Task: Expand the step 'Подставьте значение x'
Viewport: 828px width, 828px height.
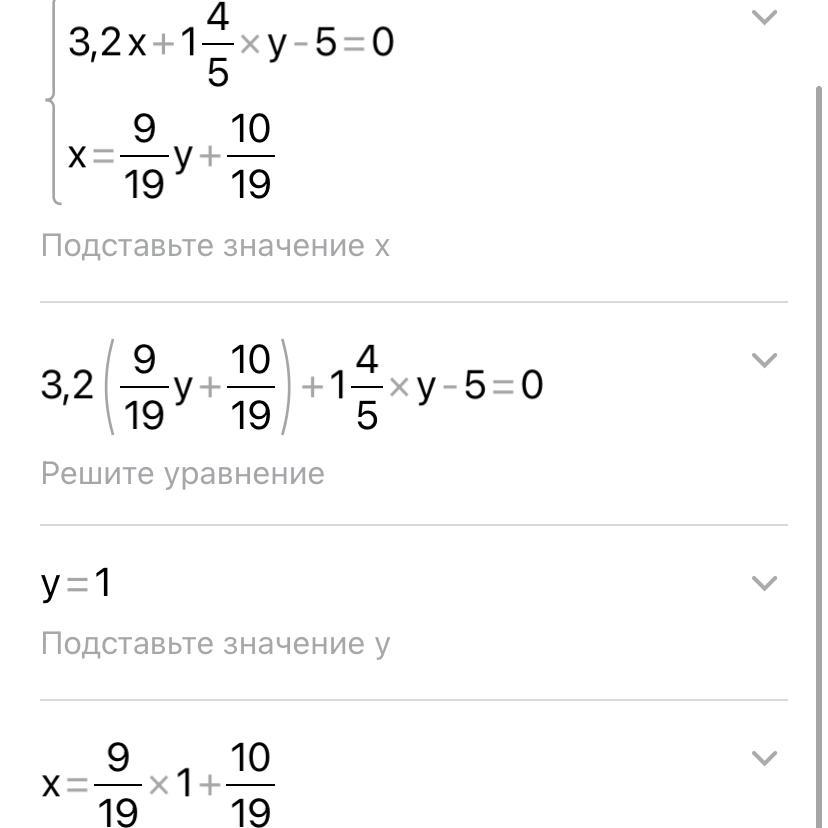Action: [x=764, y=17]
